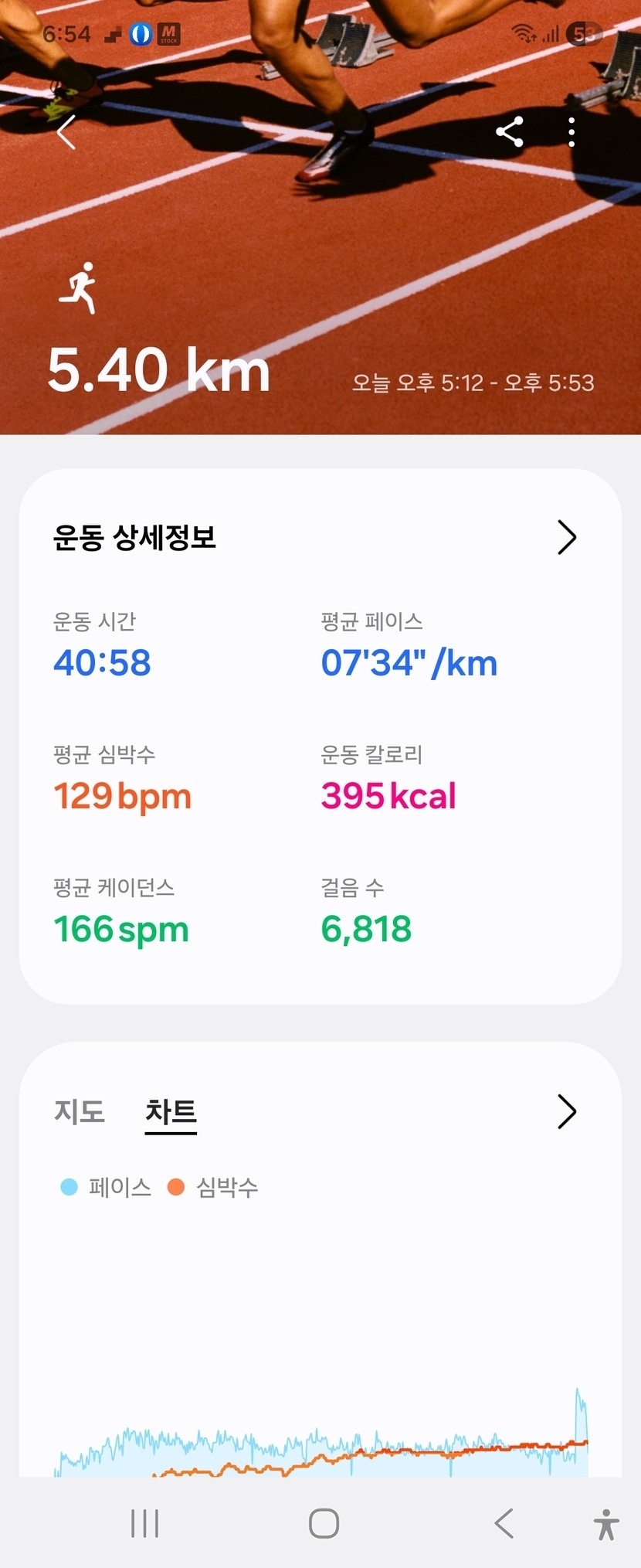641x1568 pixels.
Task: Open 운동 상세정보 details chevron
Action: point(567,537)
